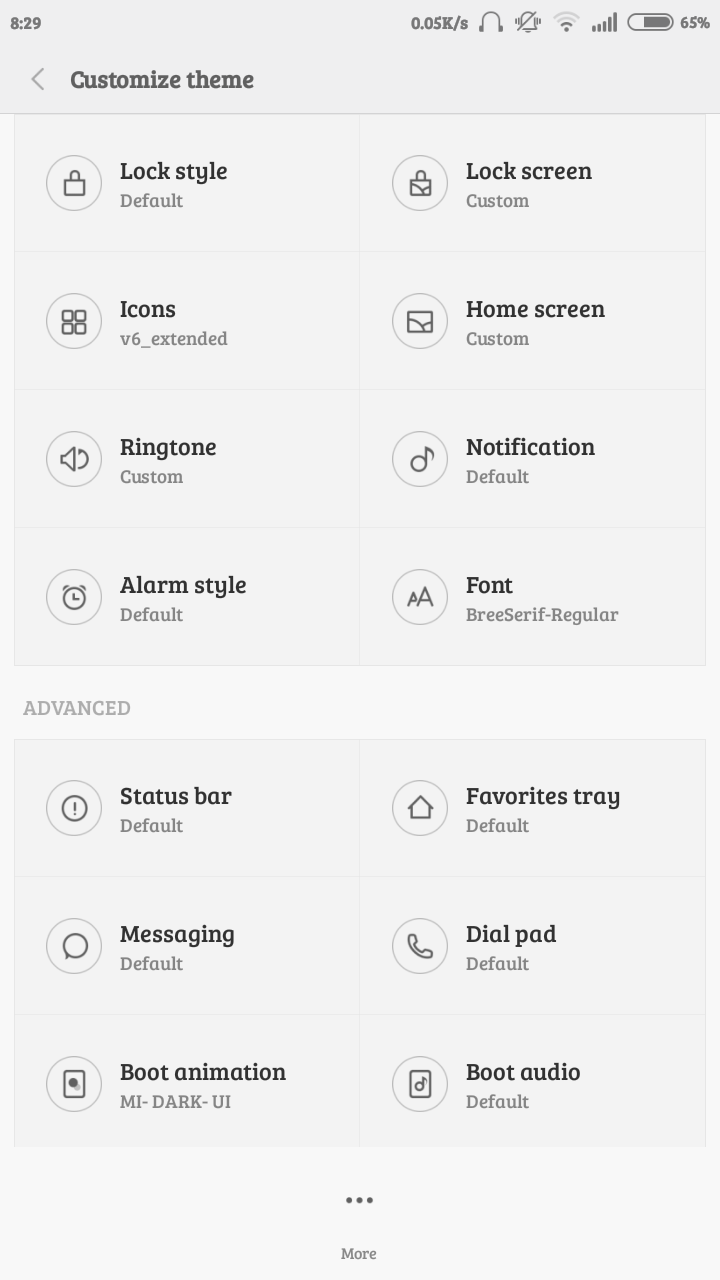Change Boot animation MI-DARK-UI
This screenshot has width=720, height=1280.
[187, 1084]
